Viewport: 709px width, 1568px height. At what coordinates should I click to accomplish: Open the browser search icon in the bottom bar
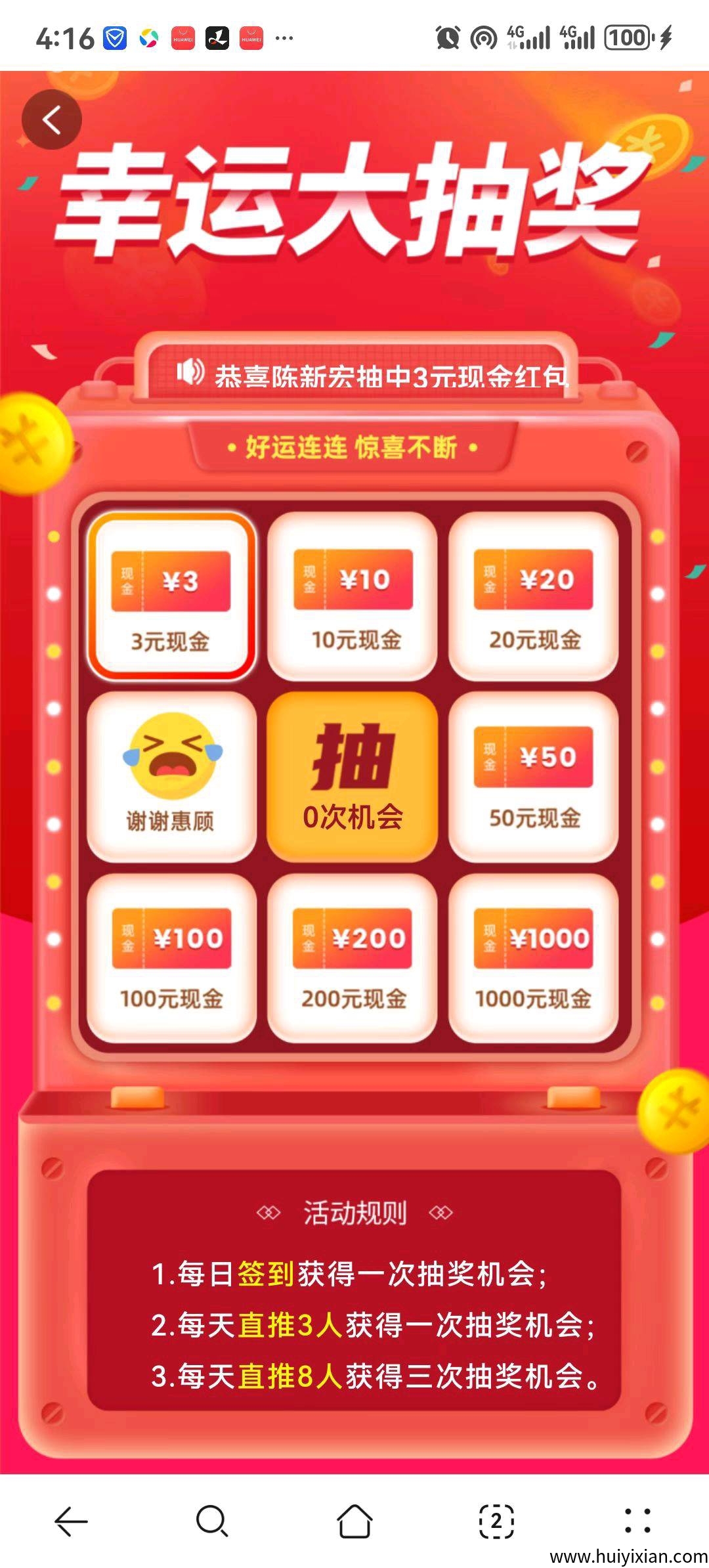click(212, 1521)
